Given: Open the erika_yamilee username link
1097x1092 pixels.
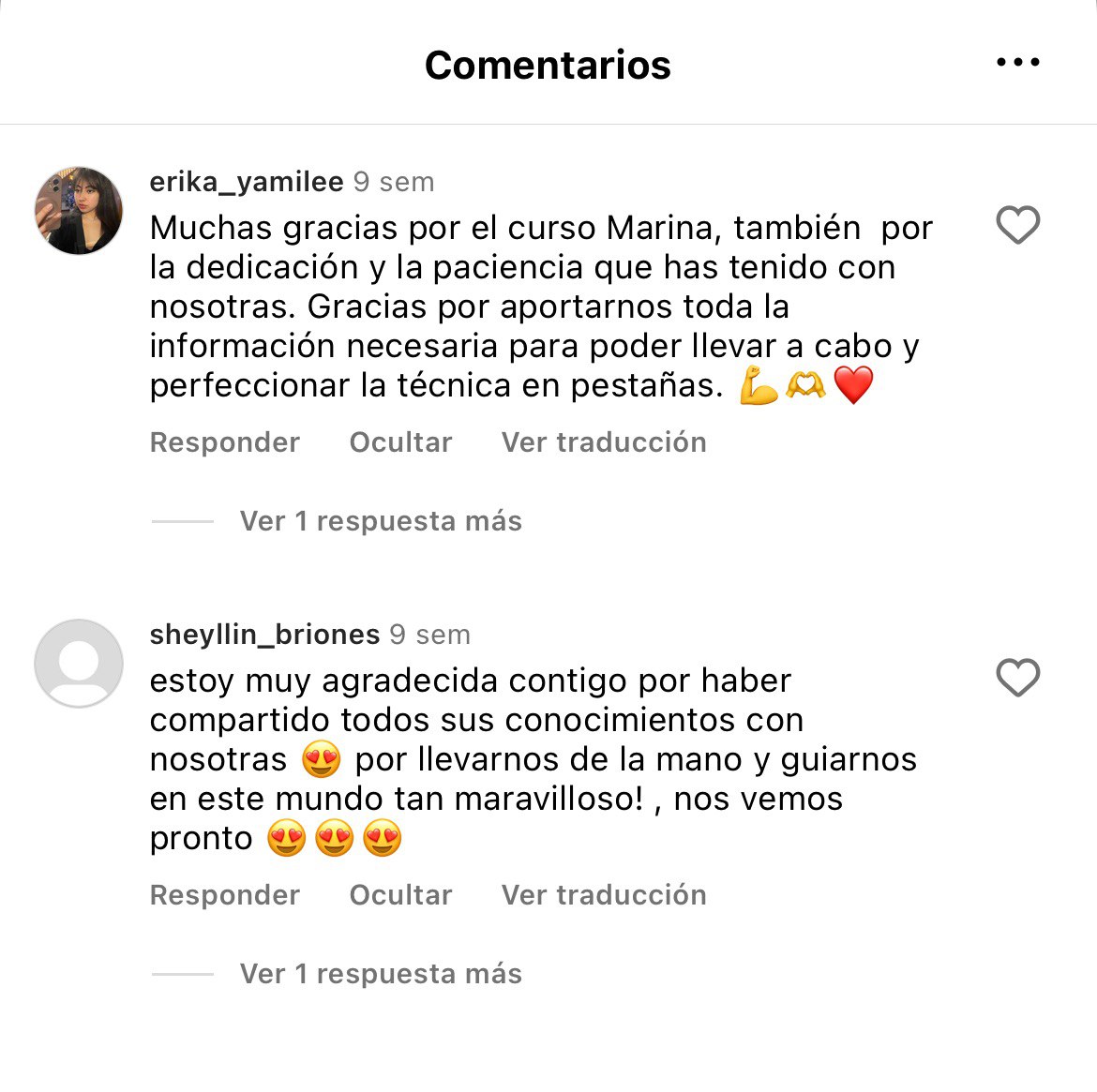Looking at the screenshot, I should click(247, 182).
